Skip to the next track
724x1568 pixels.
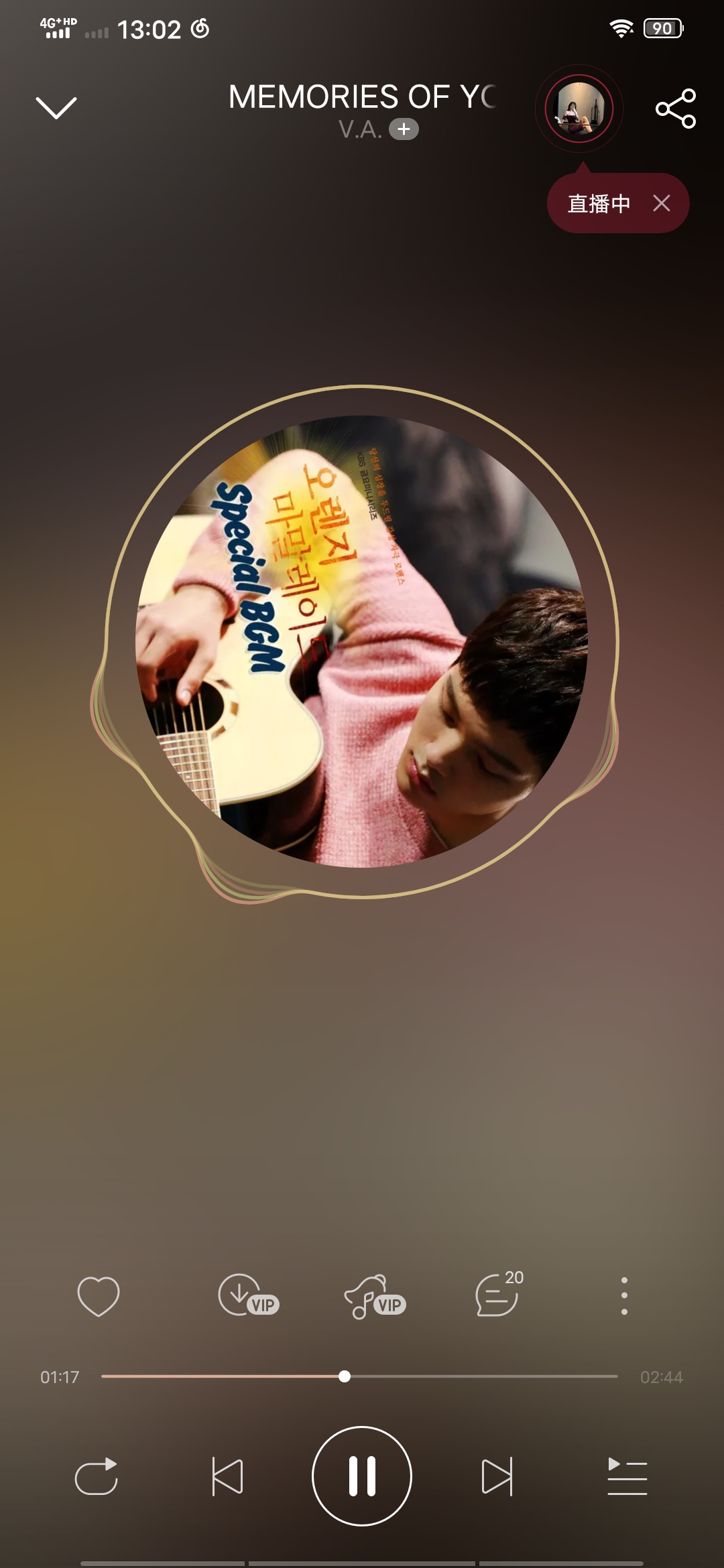pyautogui.click(x=497, y=1476)
